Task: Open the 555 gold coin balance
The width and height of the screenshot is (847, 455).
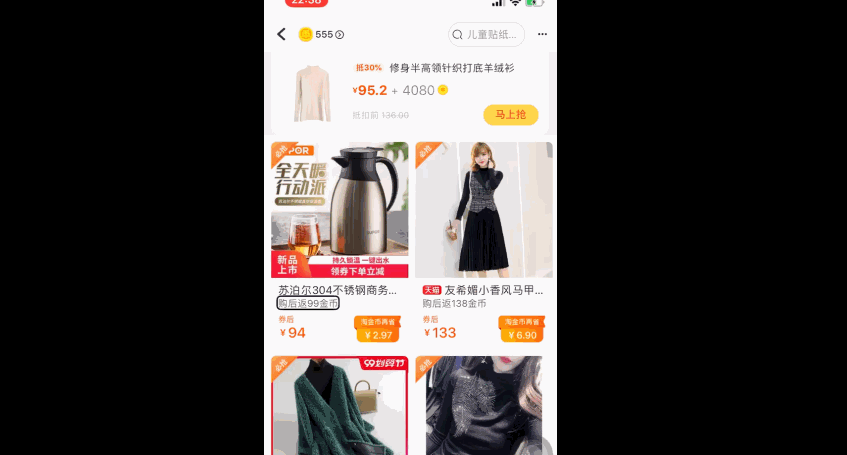Action: point(322,35)
